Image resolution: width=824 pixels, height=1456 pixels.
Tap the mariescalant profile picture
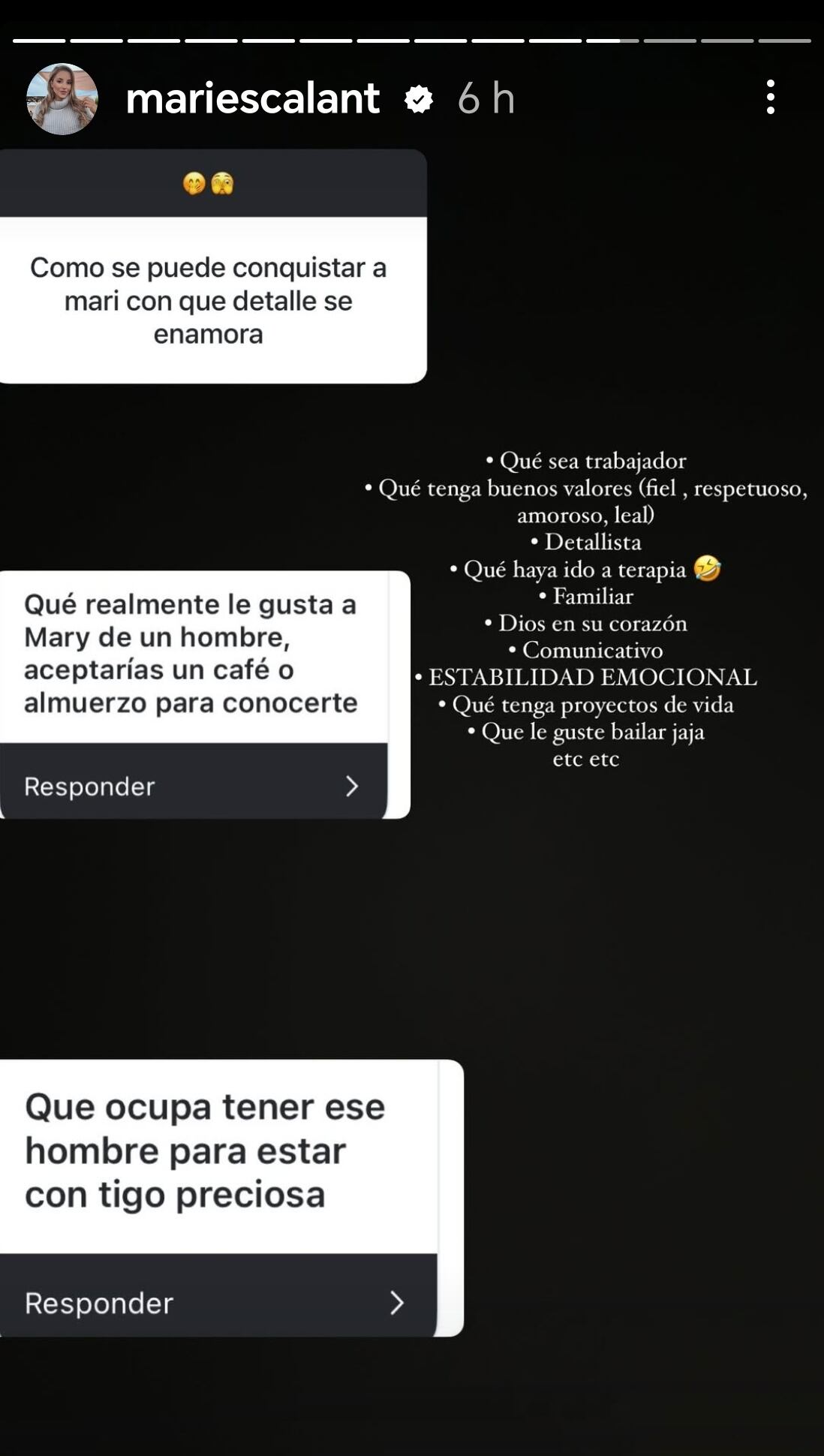pos(60,98)
